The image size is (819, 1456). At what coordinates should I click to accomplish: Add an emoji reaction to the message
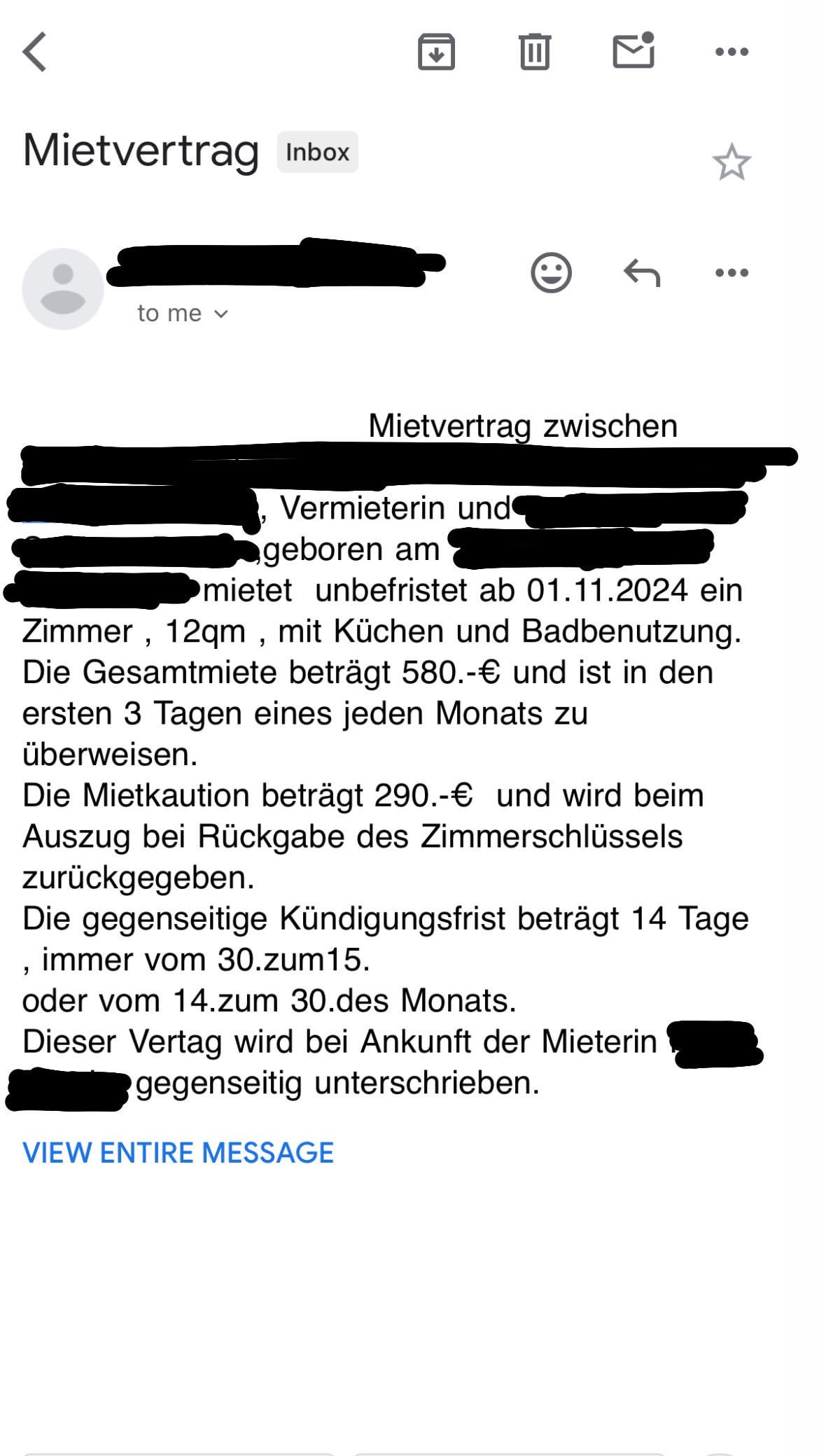pyautogui.click(x=551, y=272)
